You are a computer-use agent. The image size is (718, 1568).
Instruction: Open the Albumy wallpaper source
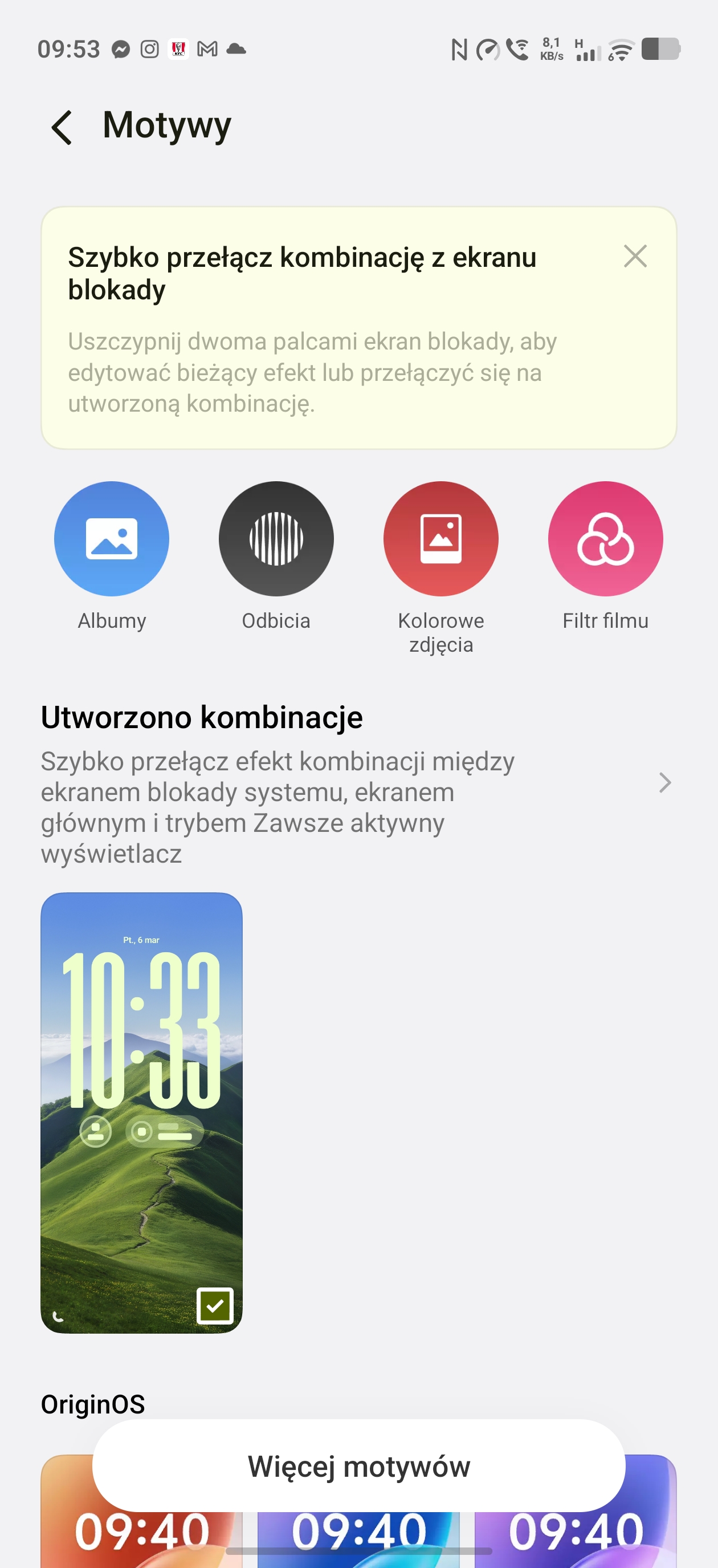111,539
